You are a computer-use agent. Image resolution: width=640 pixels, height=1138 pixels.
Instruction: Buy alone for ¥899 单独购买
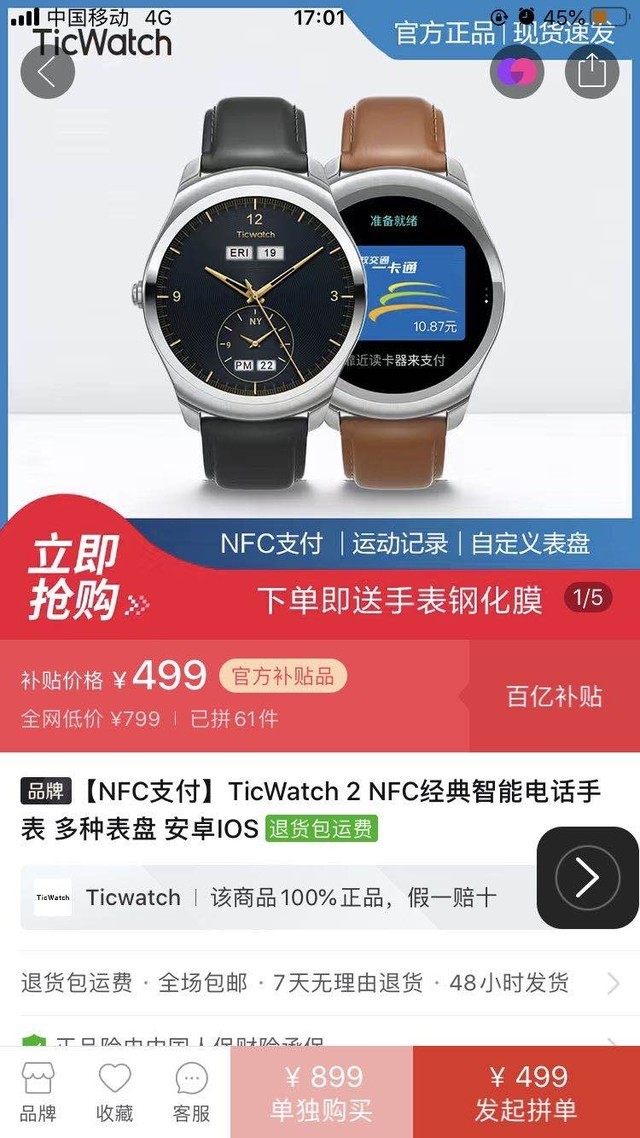coord(321,1092)
